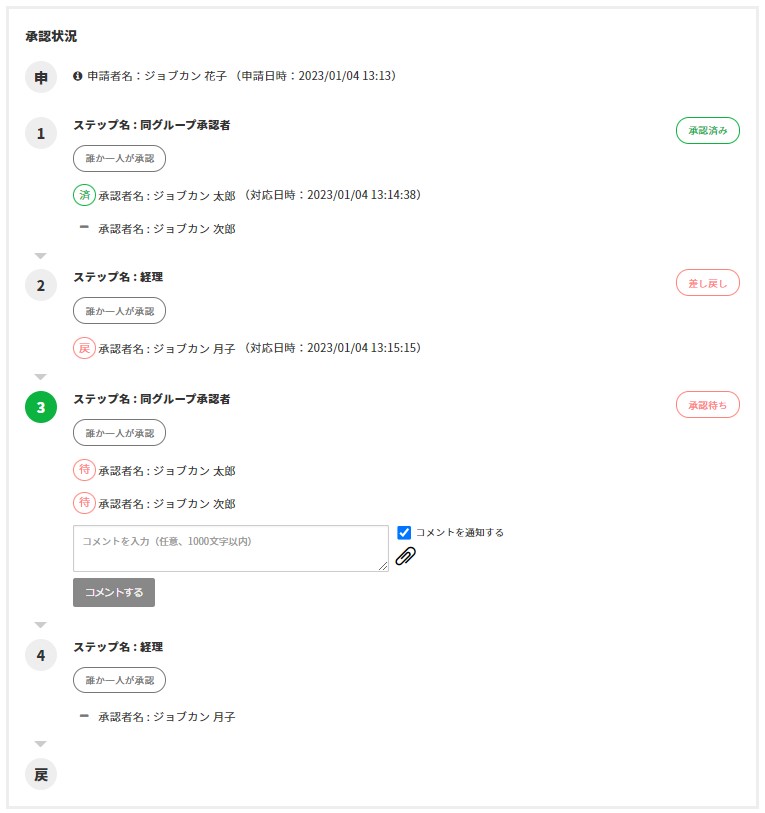
Task: Tap the comment input text field
Action: pyautogui.click(x=230, y=548)
